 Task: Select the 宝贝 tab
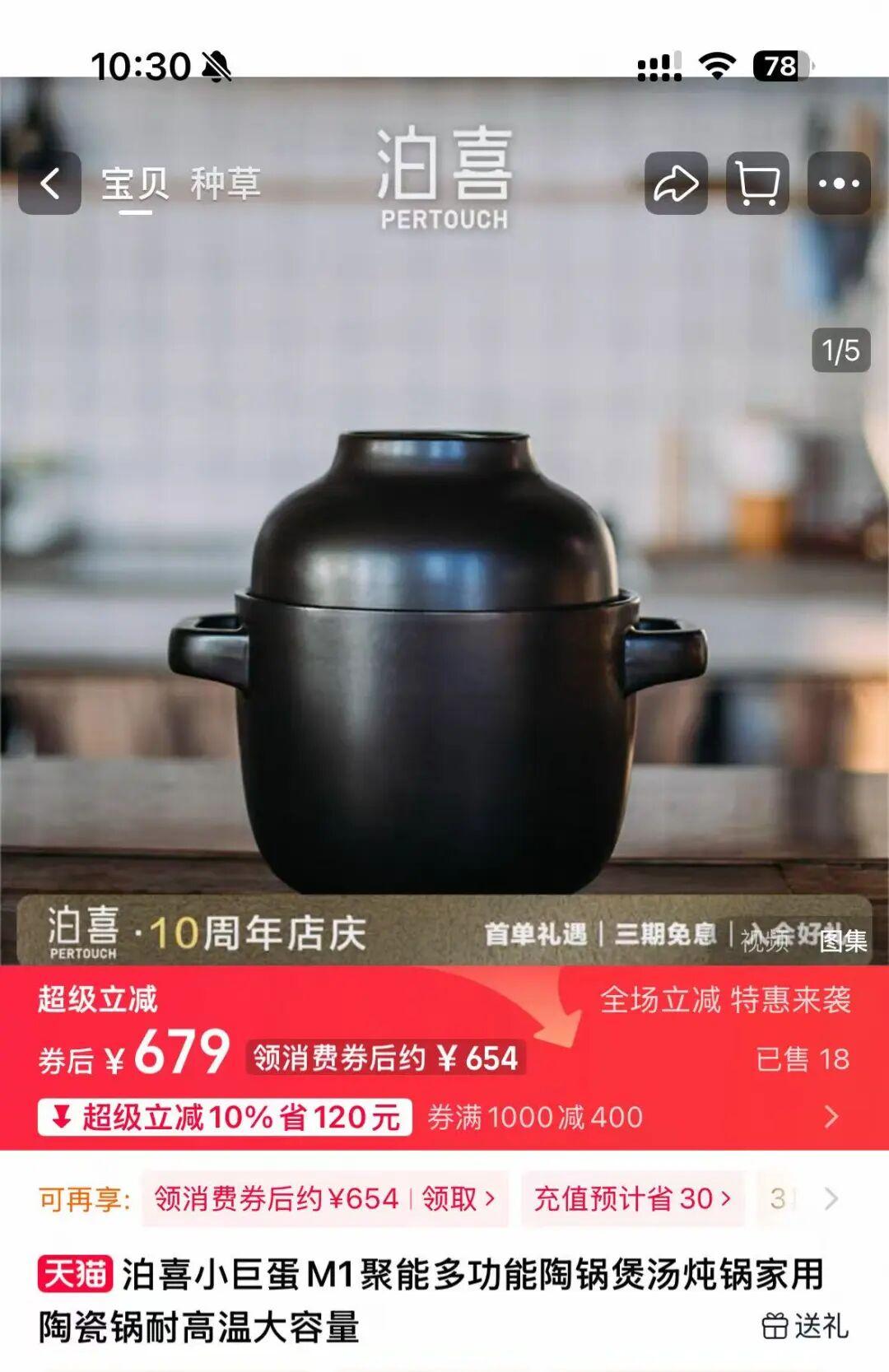coord(135,183)
